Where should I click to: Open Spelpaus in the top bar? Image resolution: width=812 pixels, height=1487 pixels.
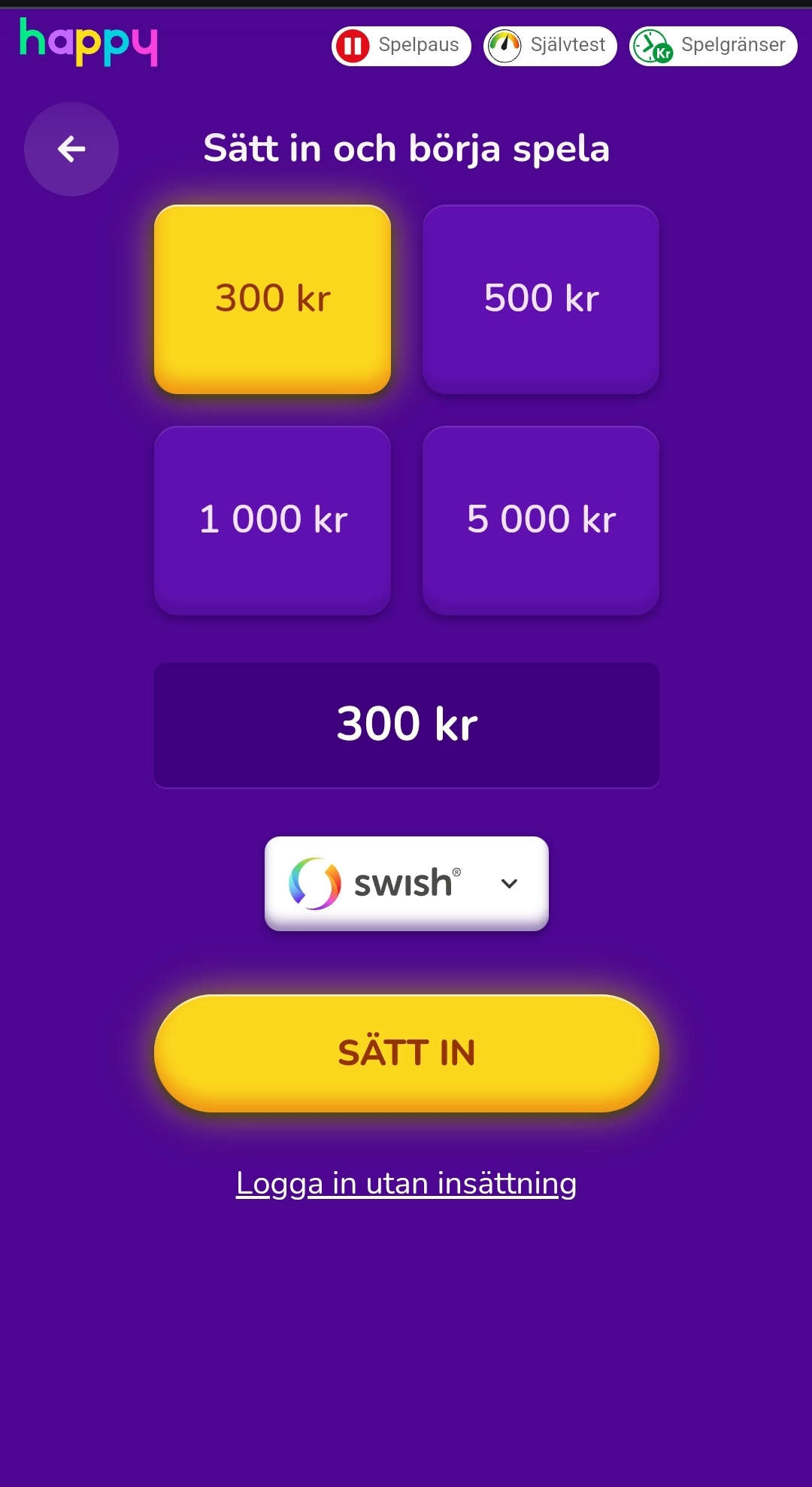pyautogui.click(x=401, y=46)
